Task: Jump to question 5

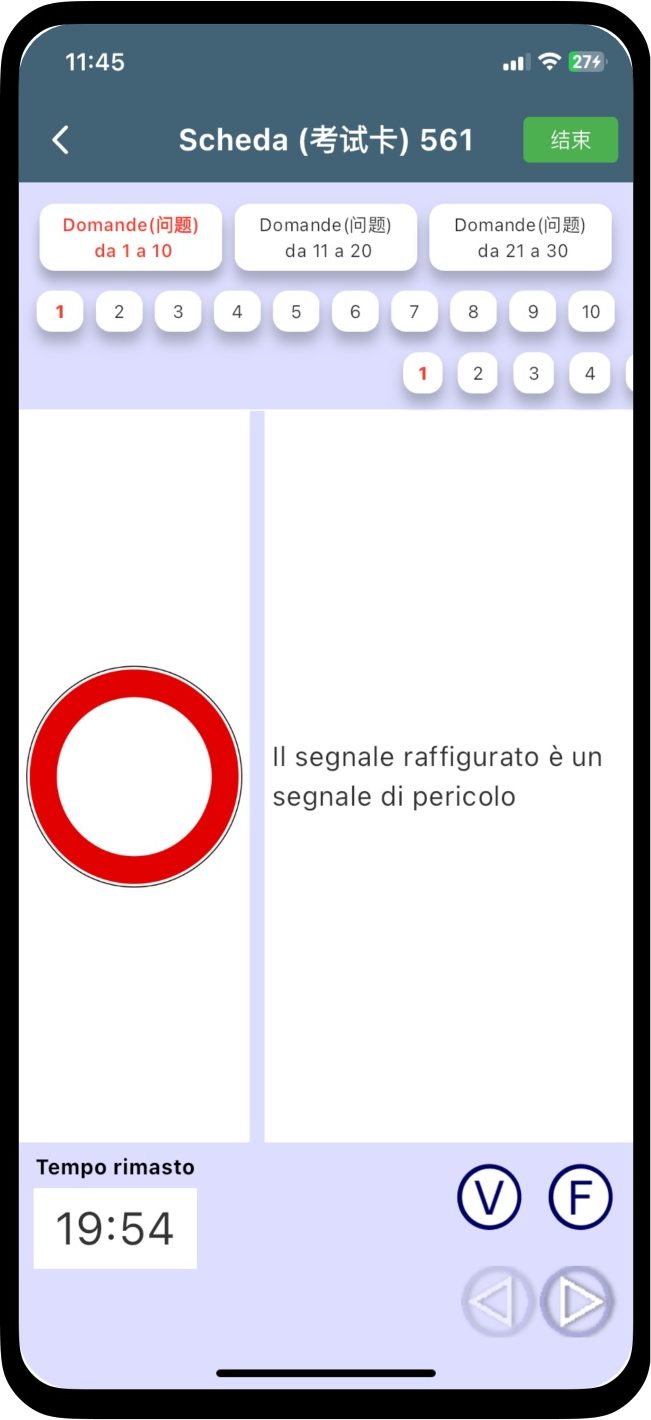Action: 296,312
